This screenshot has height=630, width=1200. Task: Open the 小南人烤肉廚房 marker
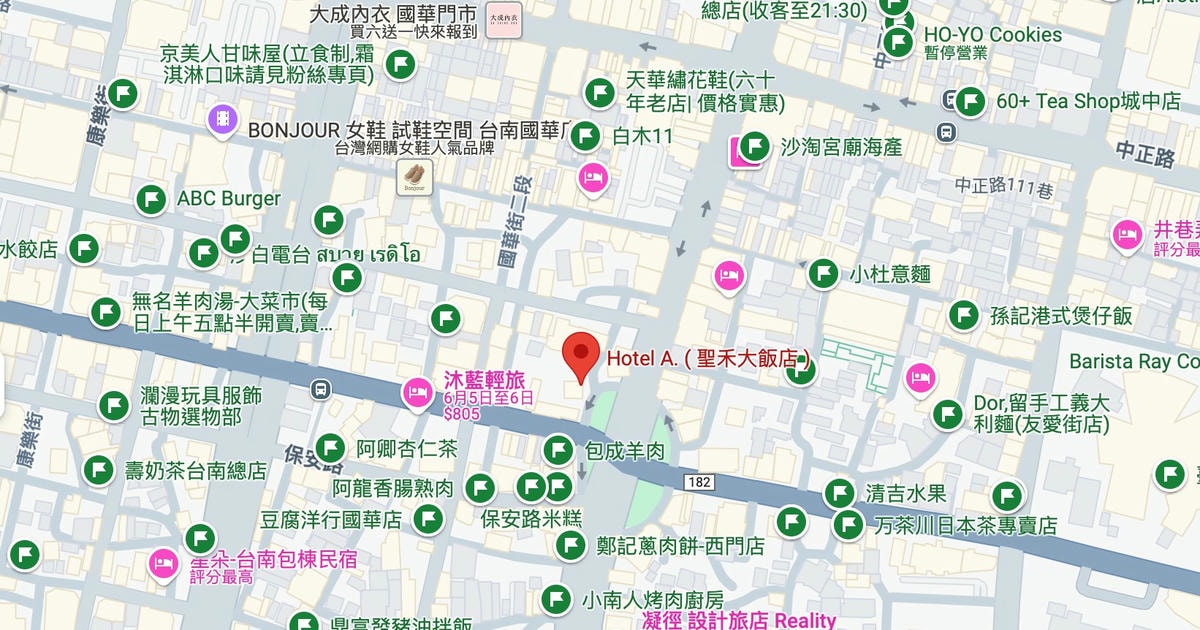click(556, 600)
